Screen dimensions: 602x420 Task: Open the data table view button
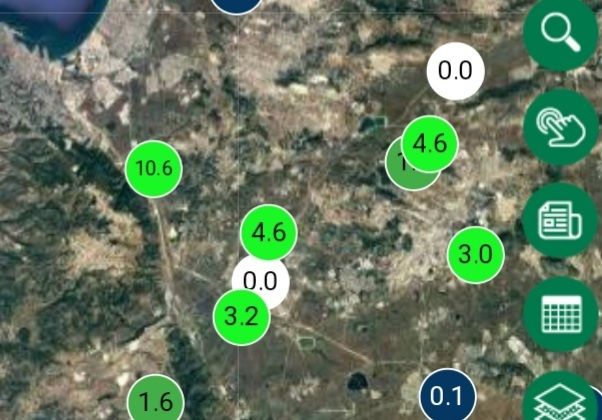(560, 314)
